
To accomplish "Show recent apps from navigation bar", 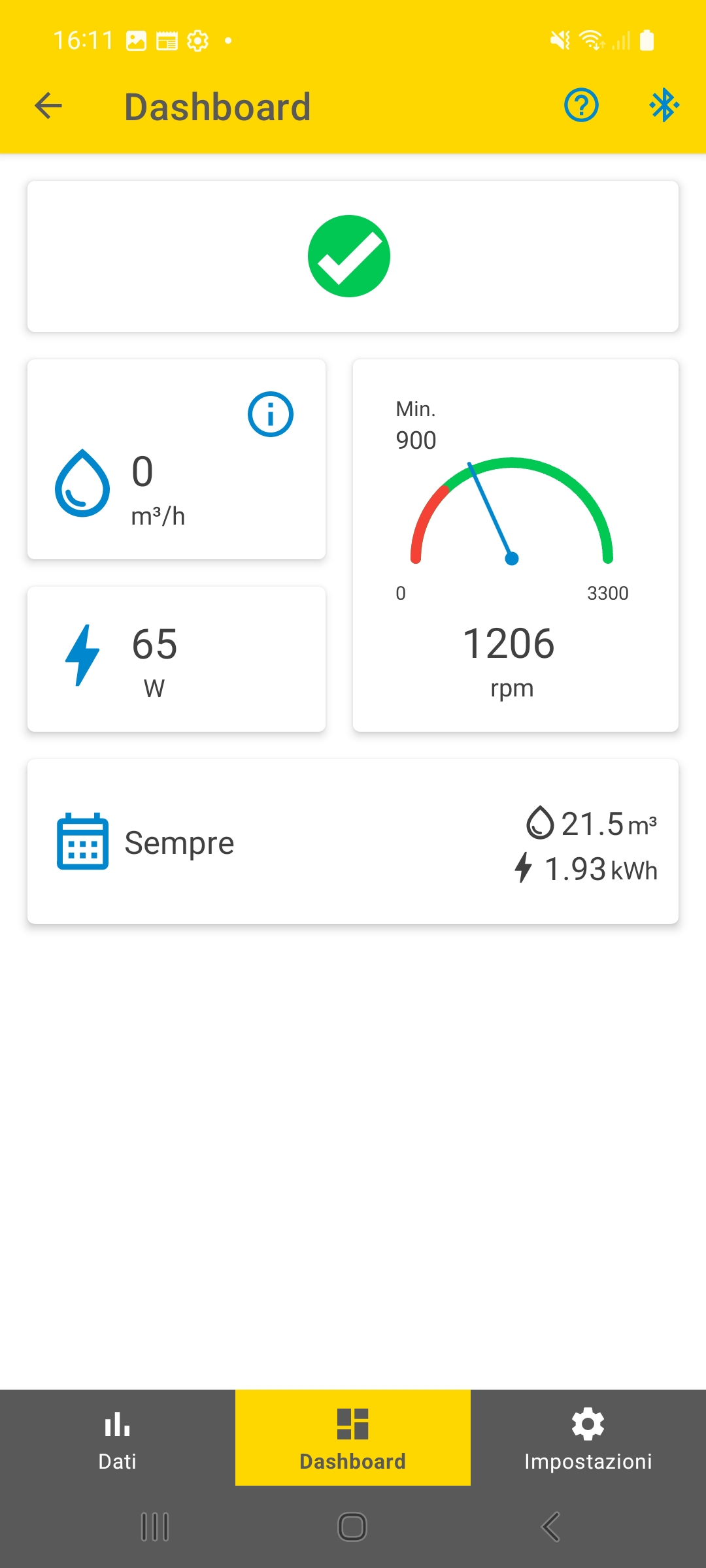I will click(155, 1527).
